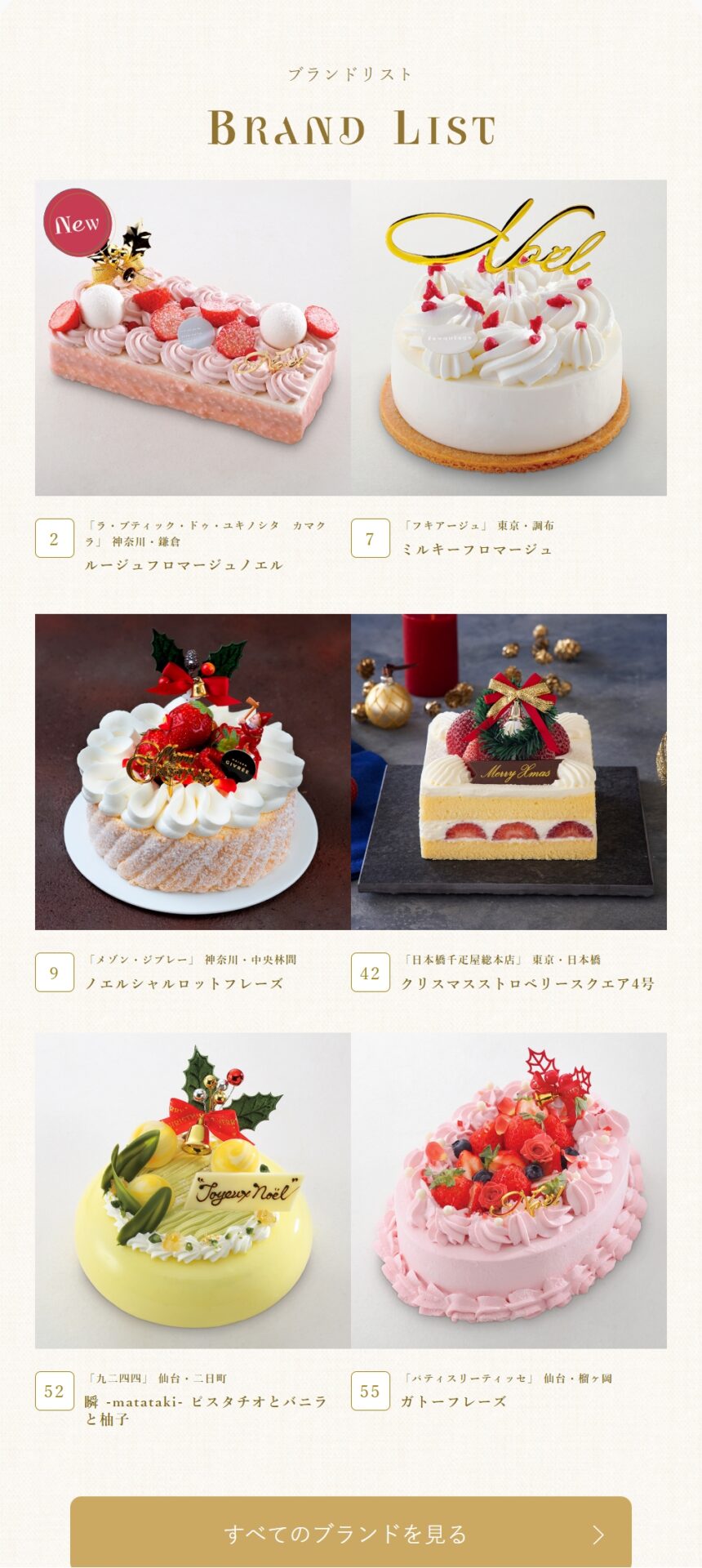
Task: Select the クリスマスストロベリースクエア4号 cake
Action: (x=509, y=772)
